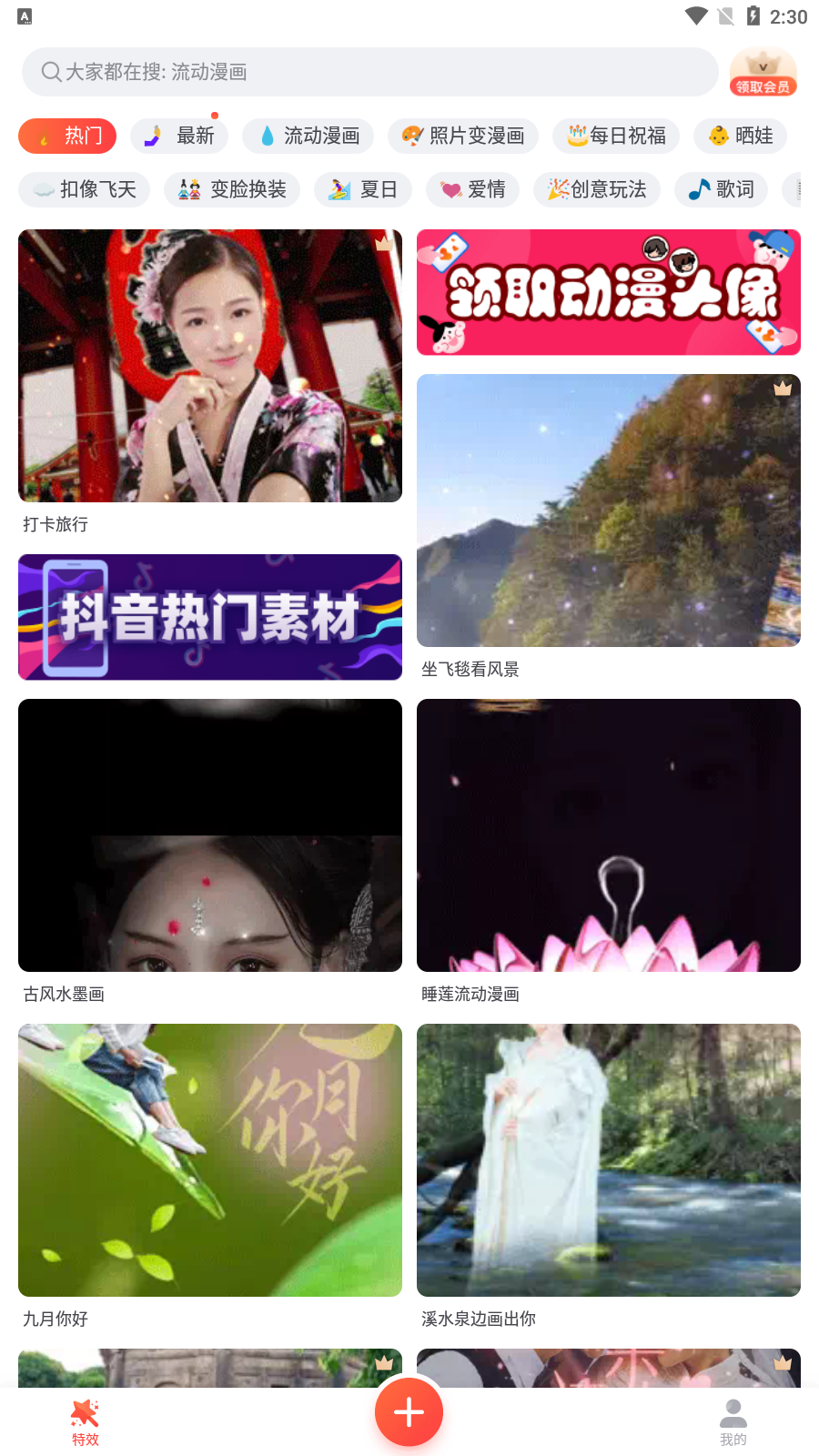This screenshot has width=819, height=1456.
Task: Open the 睡莲流动漫画 effect thumbnail
Action: click(608, 834)
